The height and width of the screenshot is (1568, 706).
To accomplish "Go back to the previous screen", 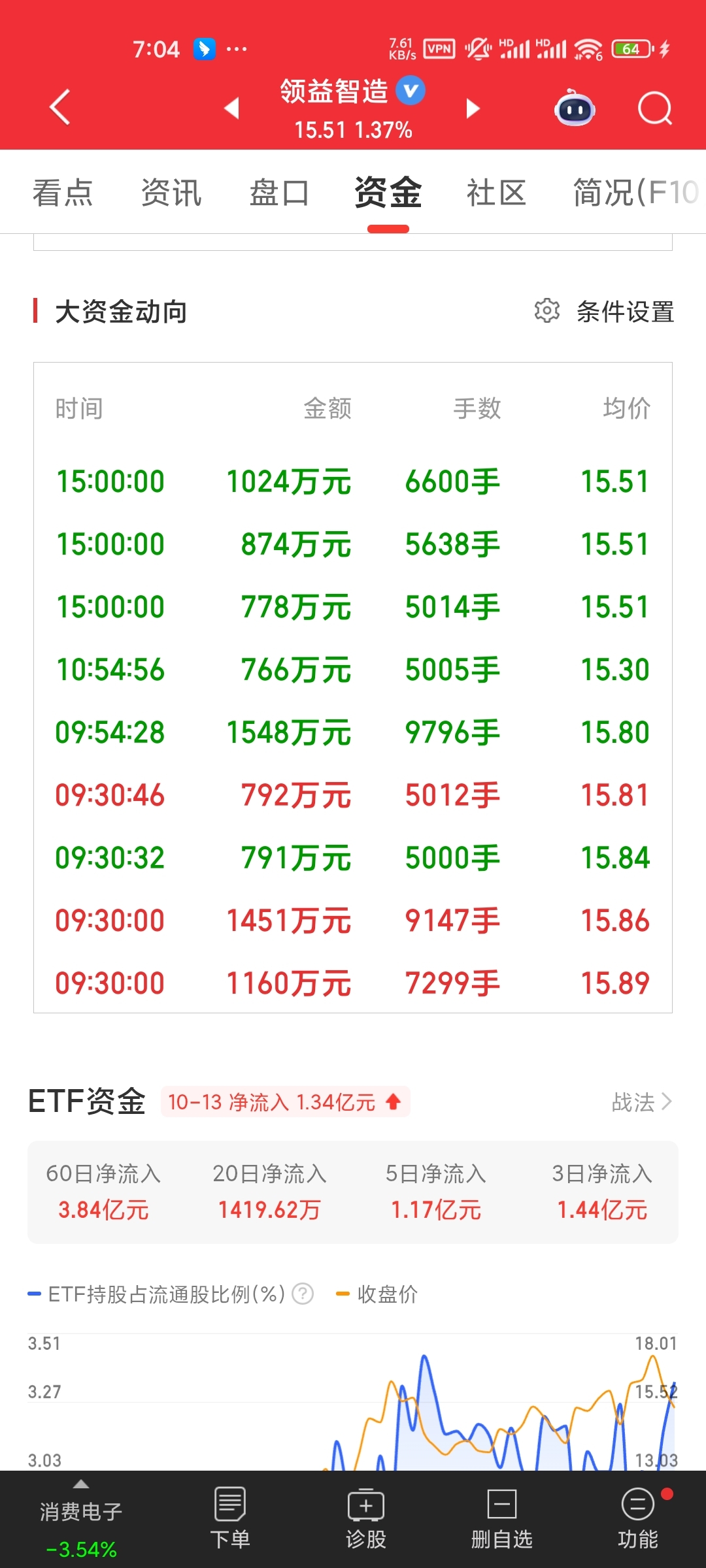I will click(x=60, y=108).
